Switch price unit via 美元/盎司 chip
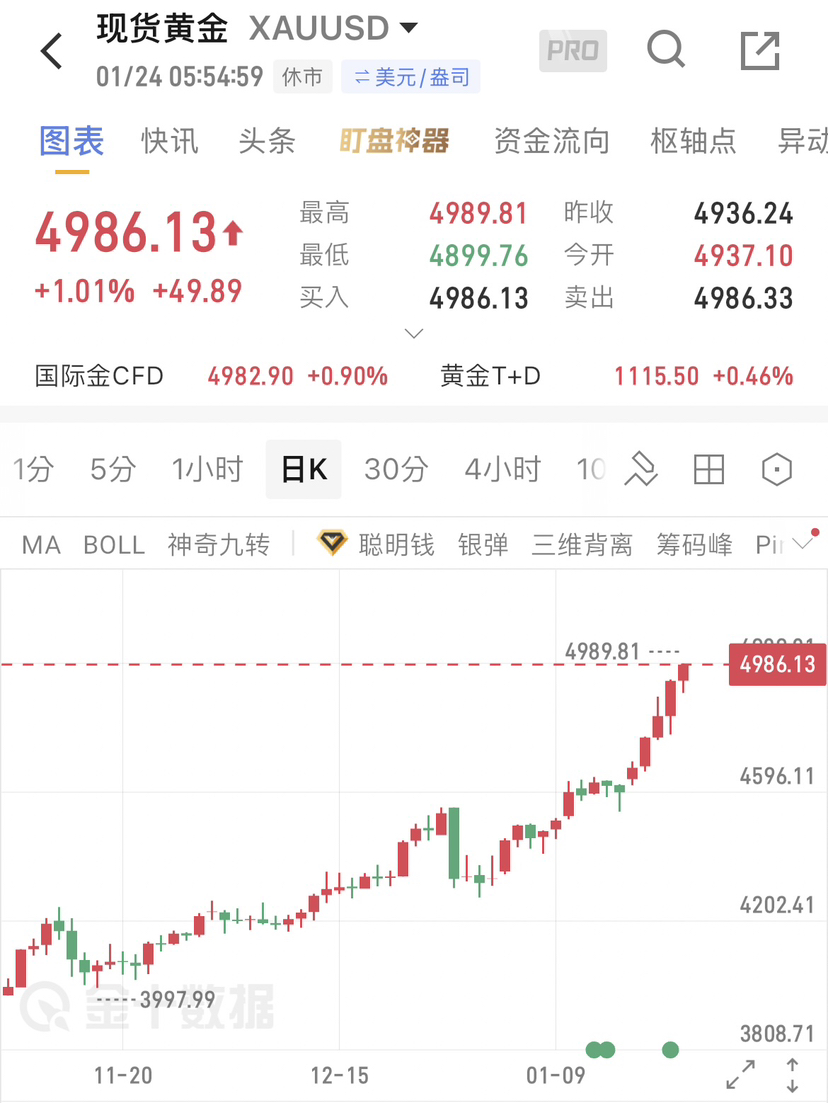Image resolution: width=828 pixels, height=1103 pixels. point(410,77)
